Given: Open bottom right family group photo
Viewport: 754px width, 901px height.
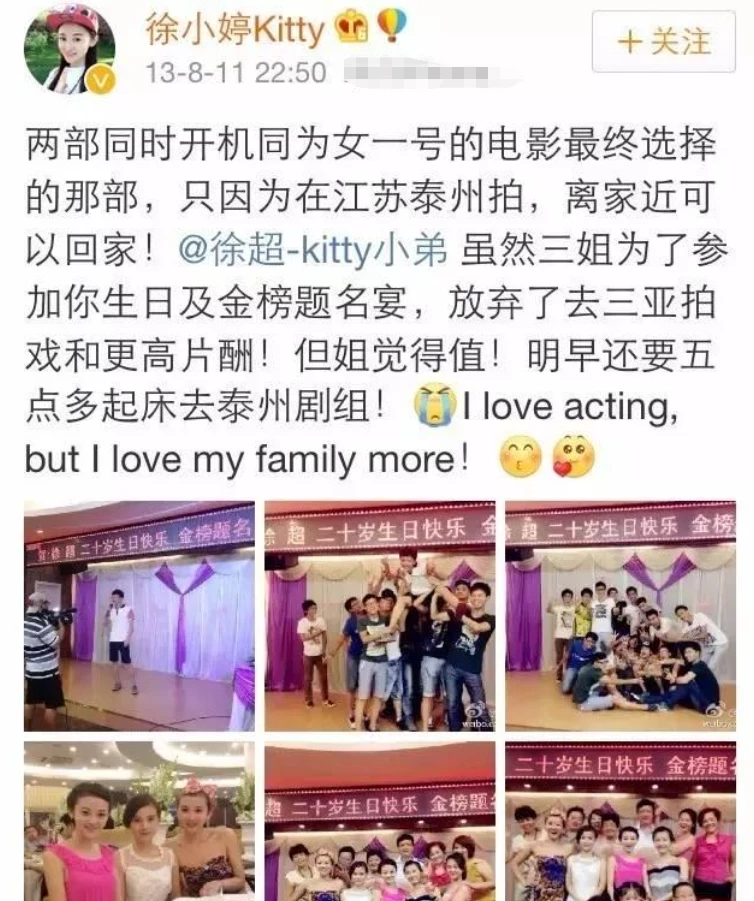Looking at the screenshot, I should click(620, 822).
